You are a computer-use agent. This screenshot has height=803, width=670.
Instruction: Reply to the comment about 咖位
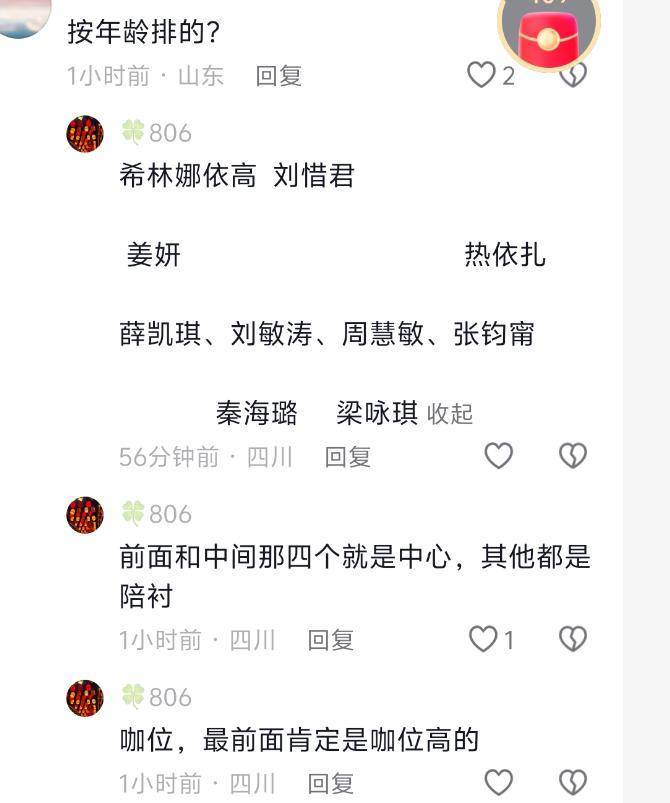pos(330,783)
